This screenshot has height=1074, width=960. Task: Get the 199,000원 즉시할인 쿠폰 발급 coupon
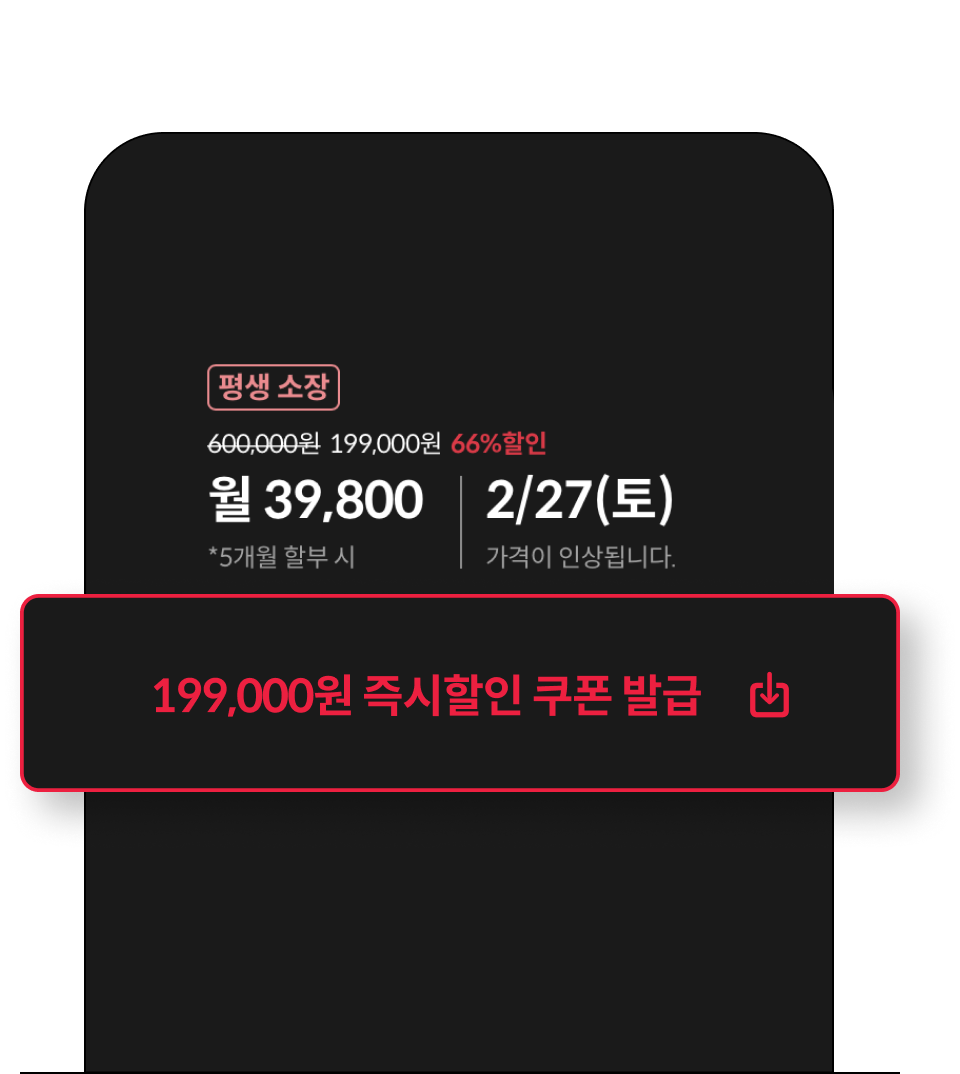(x=459, y=693)
